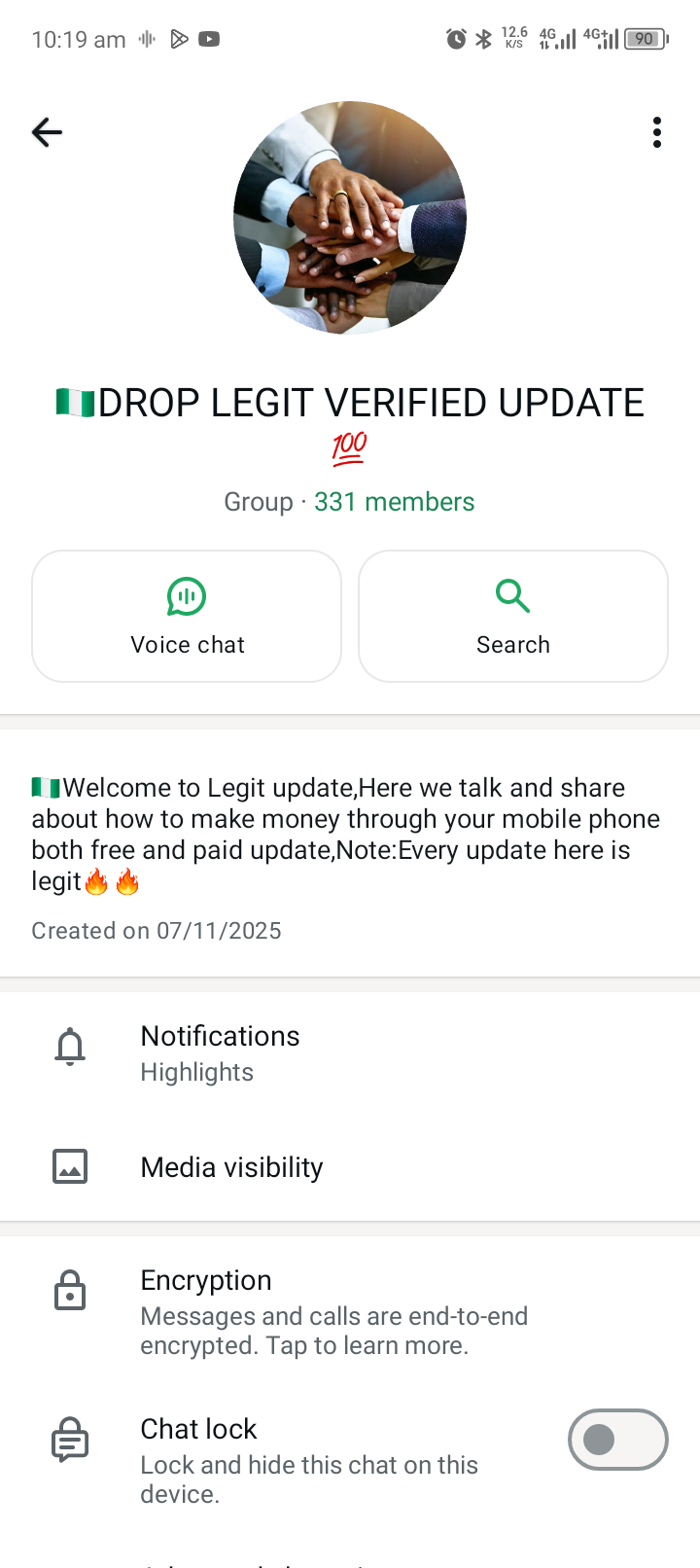Search within this group chat
Screen dimensions: 700x1568
pyautogui.click(x=513, y=617)
